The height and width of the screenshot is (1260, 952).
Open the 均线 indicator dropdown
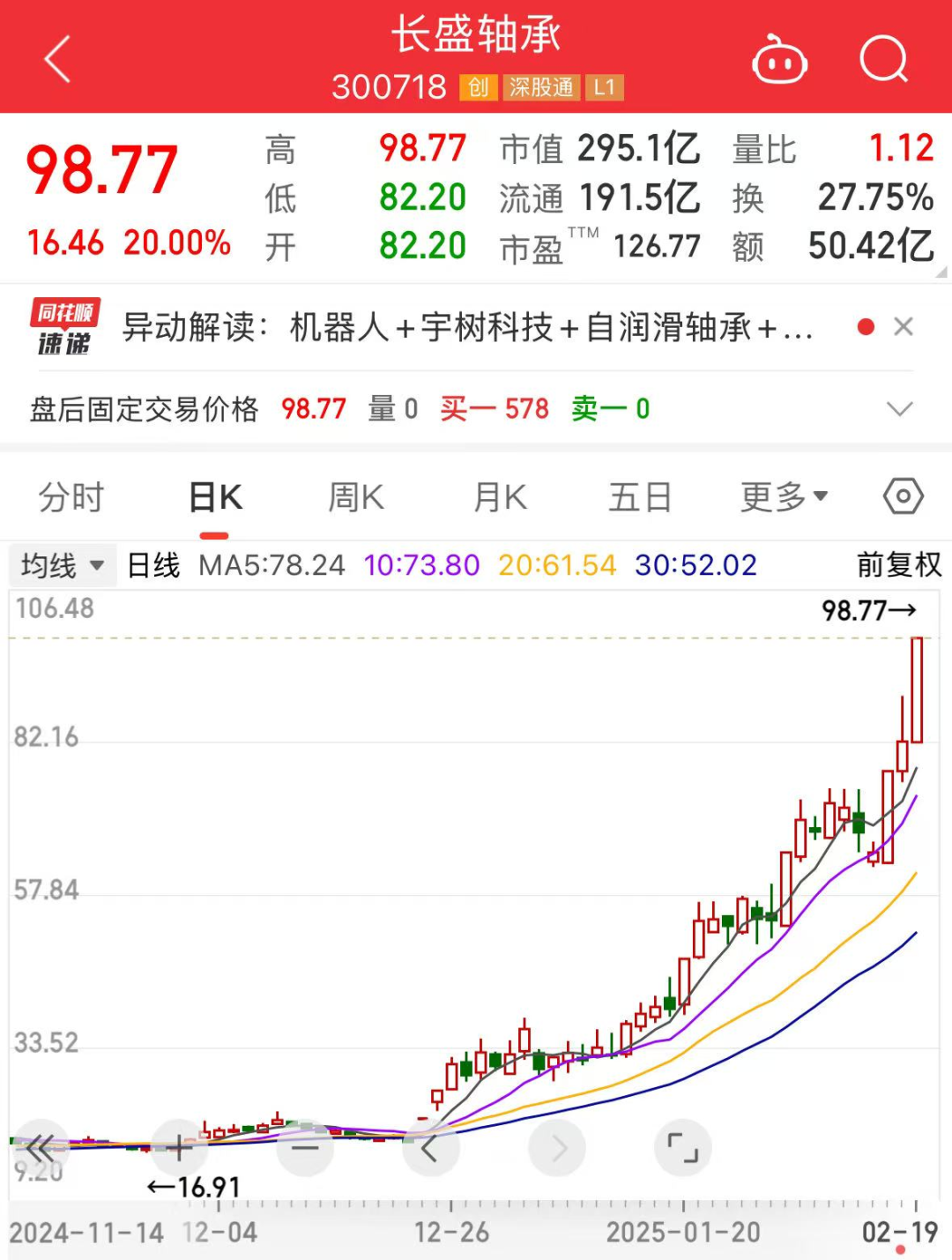[x=63, y=565]
